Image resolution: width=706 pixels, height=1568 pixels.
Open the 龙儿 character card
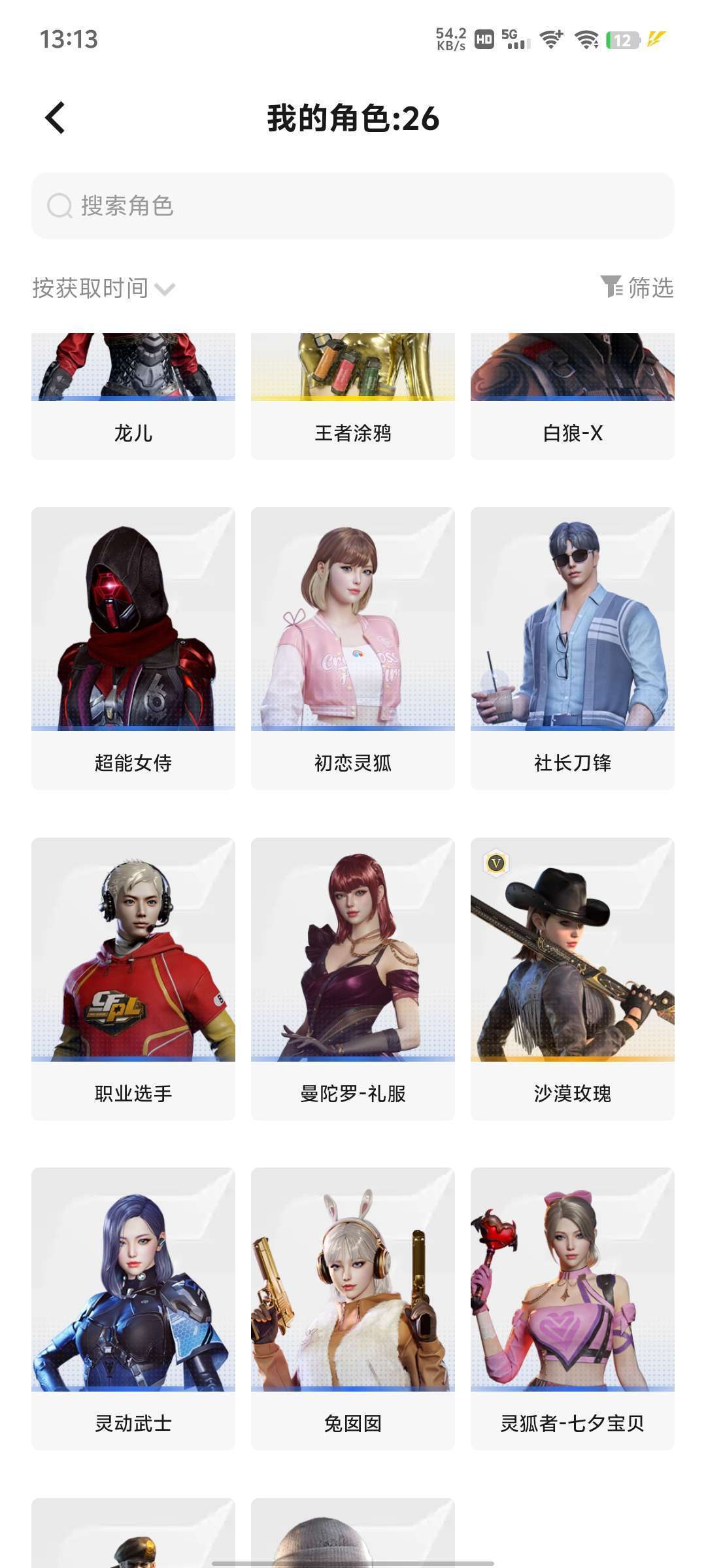tap(133, 396)
